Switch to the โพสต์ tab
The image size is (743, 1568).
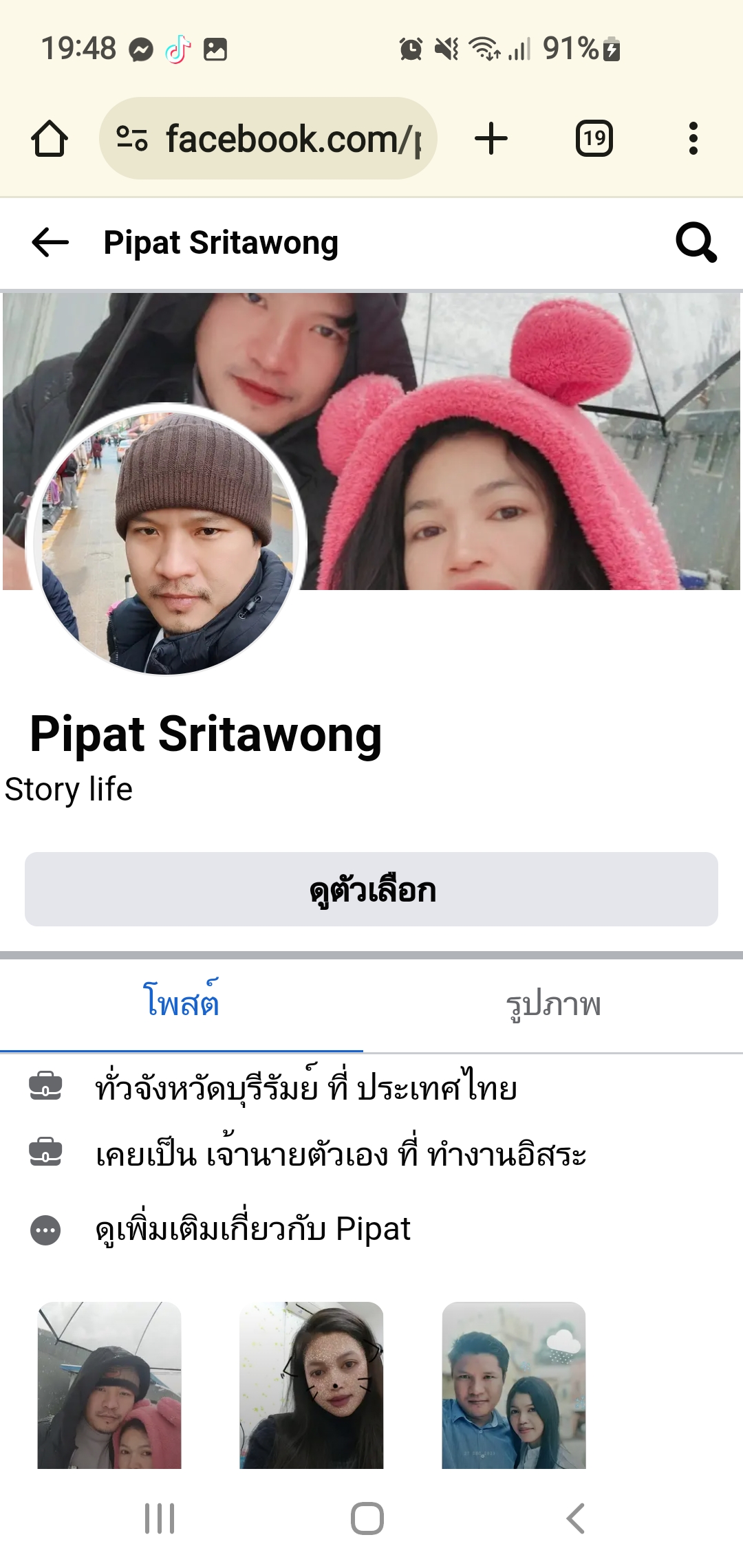(181, 1004)
